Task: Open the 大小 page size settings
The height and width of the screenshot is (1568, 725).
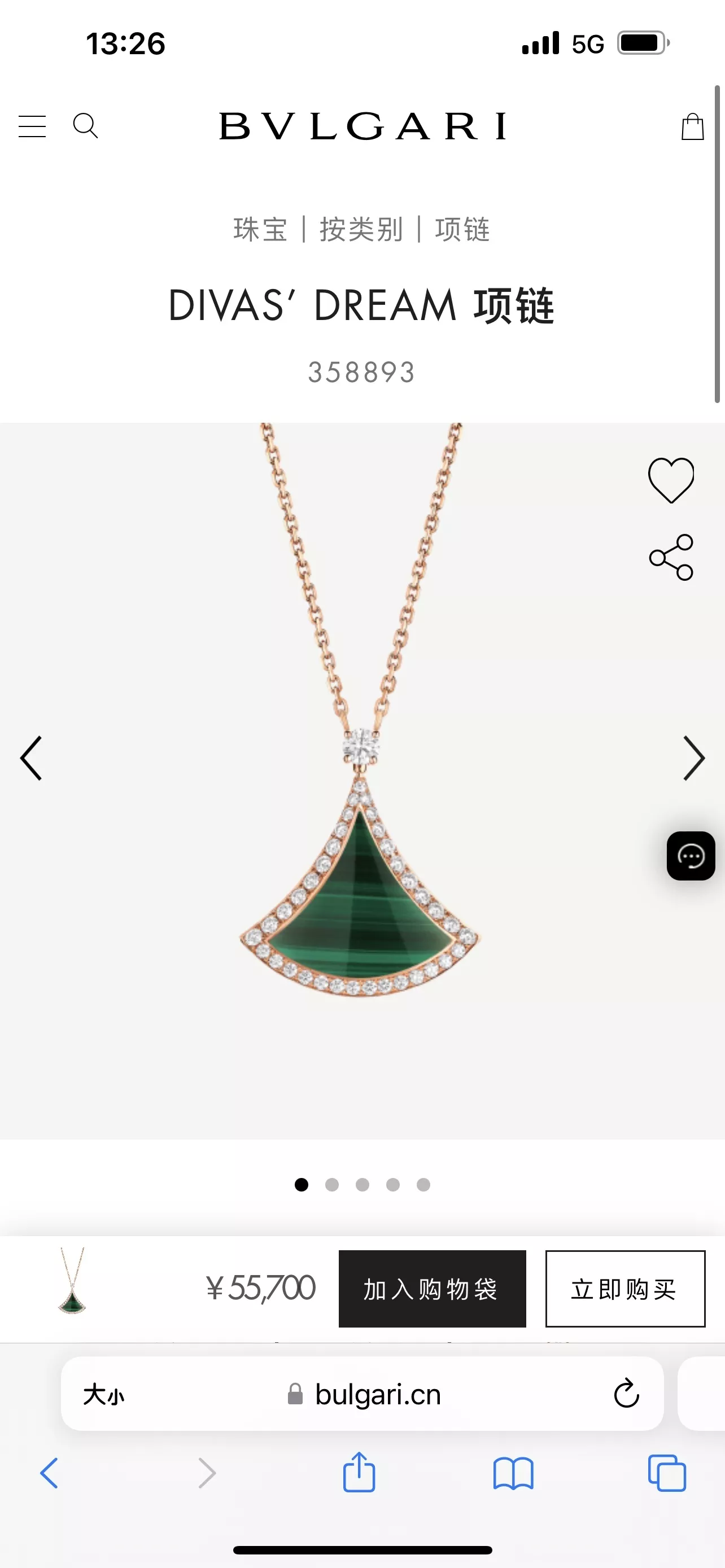Action: pyautogui.click(x=103, y=1394)
